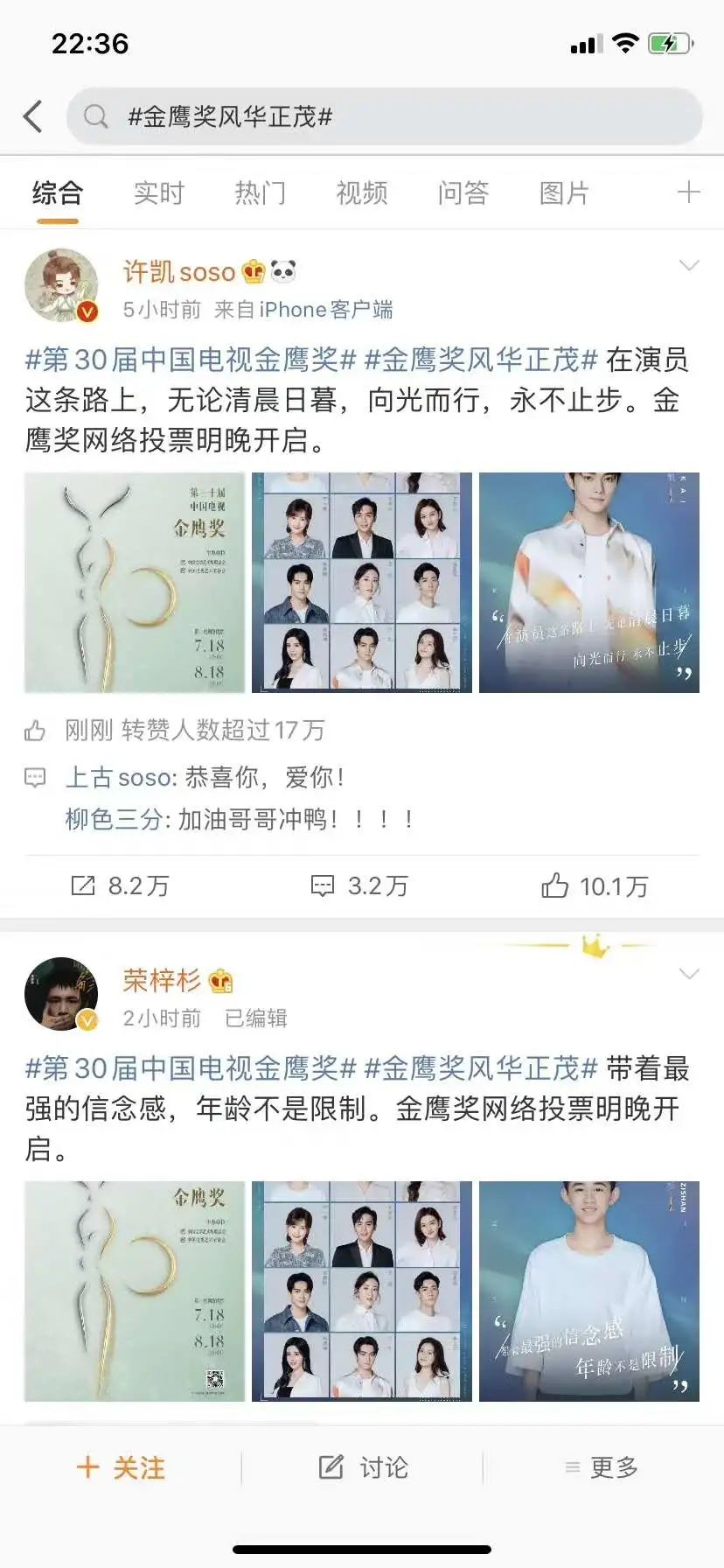Switch to the 热门 tab

tap(260, 192)
